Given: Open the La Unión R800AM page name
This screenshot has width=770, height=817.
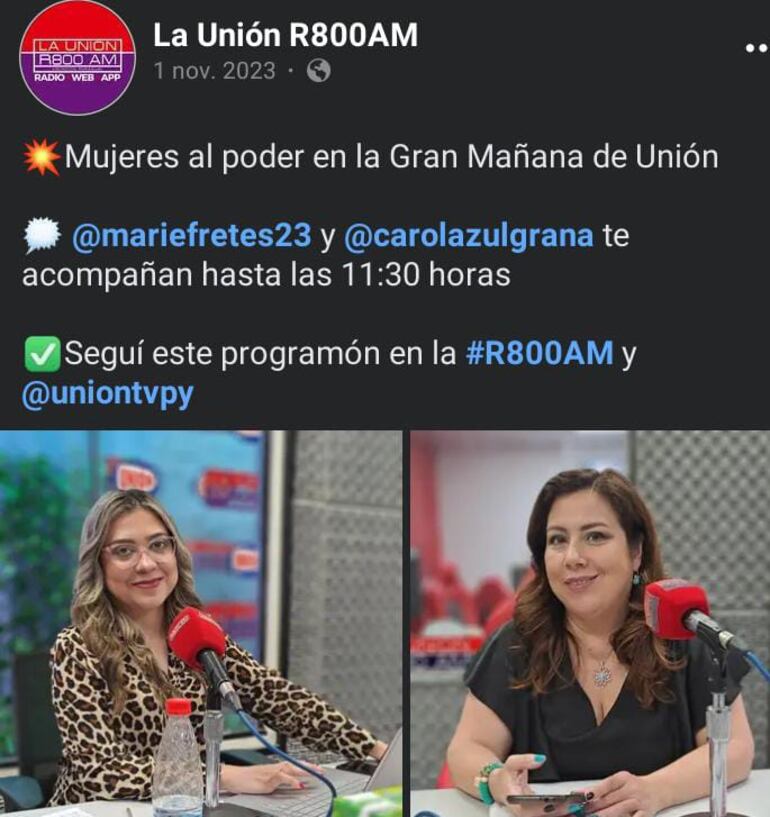Looking at the screenshot, I should [x=285, y=36].
